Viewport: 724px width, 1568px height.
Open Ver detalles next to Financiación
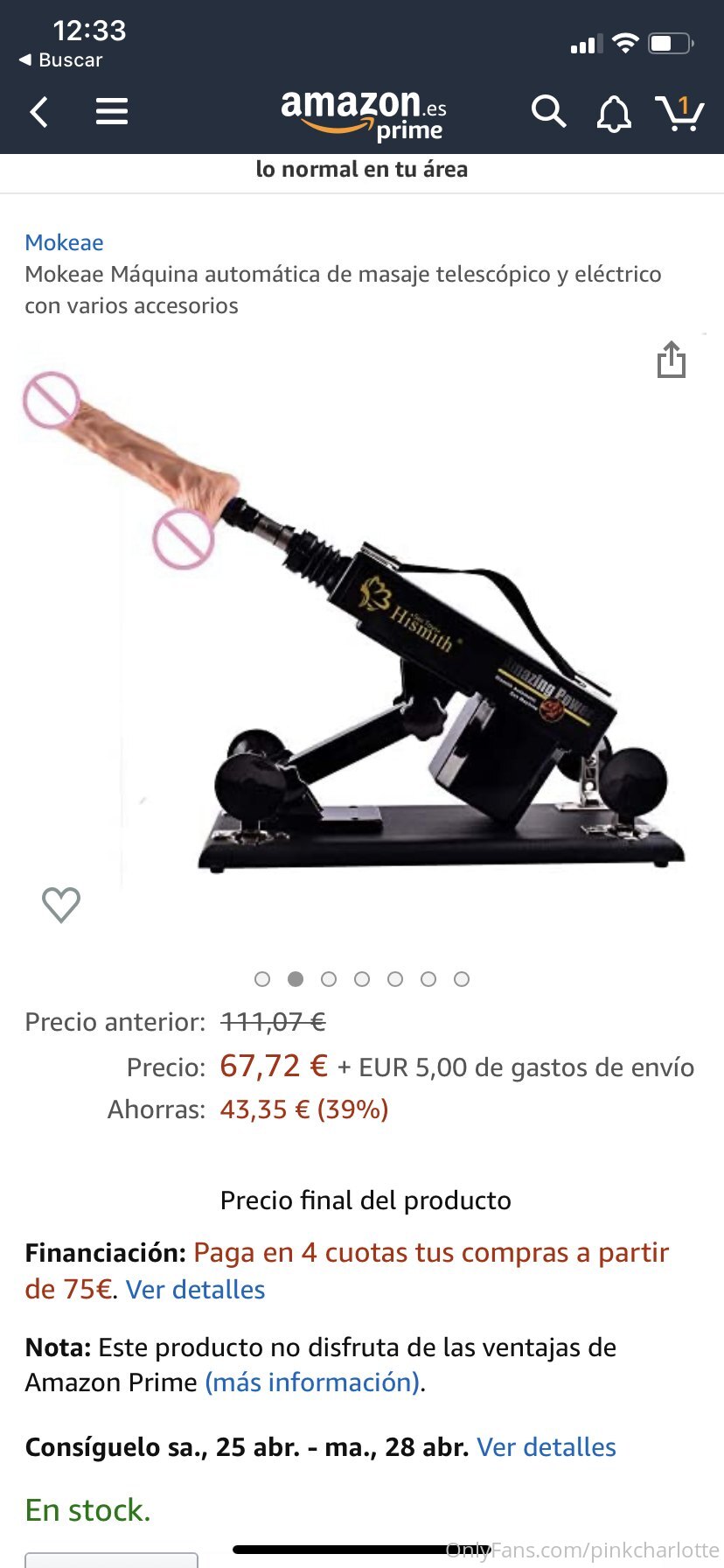[195, 1290]
